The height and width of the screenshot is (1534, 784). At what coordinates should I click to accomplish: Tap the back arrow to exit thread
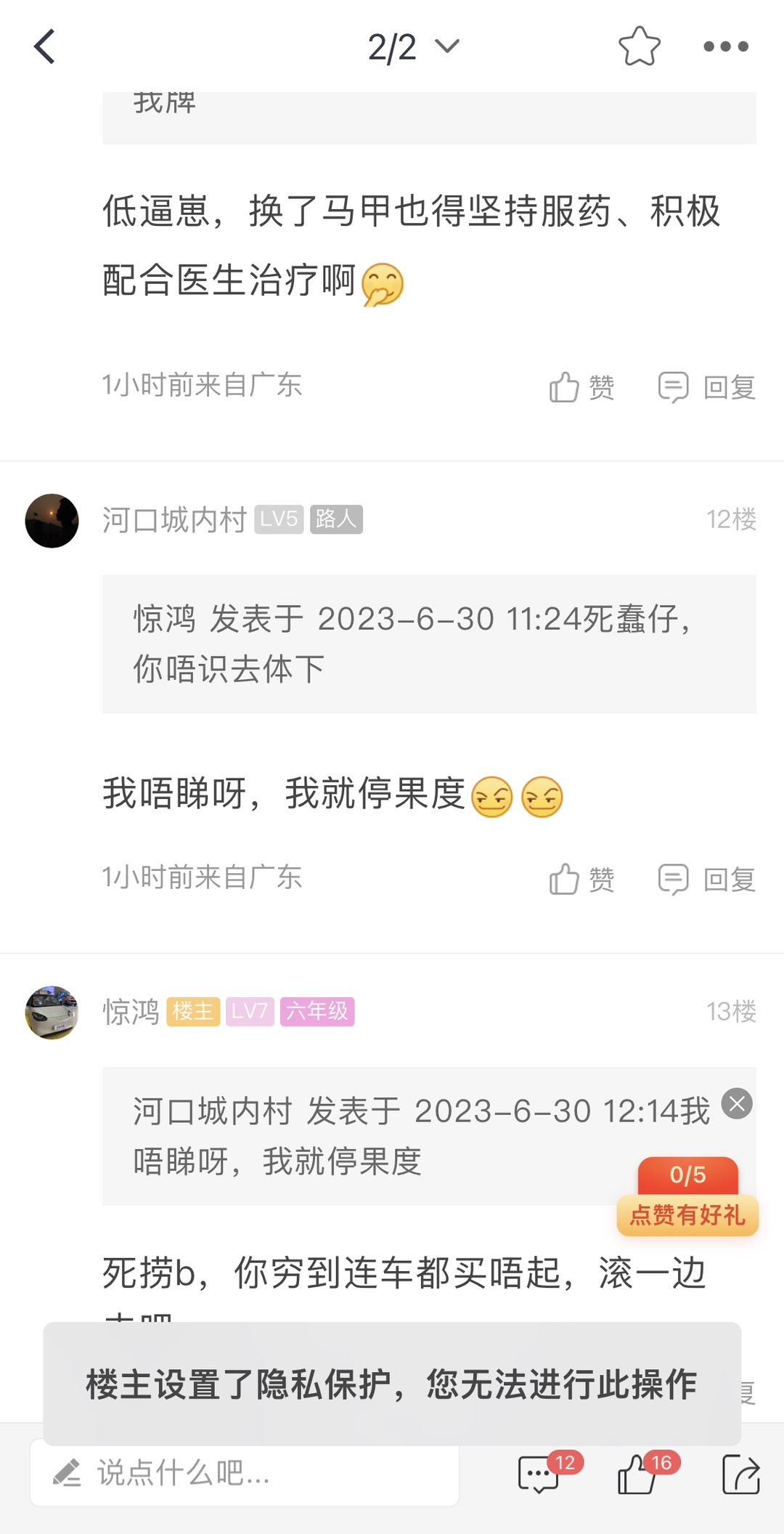point(44,45)
